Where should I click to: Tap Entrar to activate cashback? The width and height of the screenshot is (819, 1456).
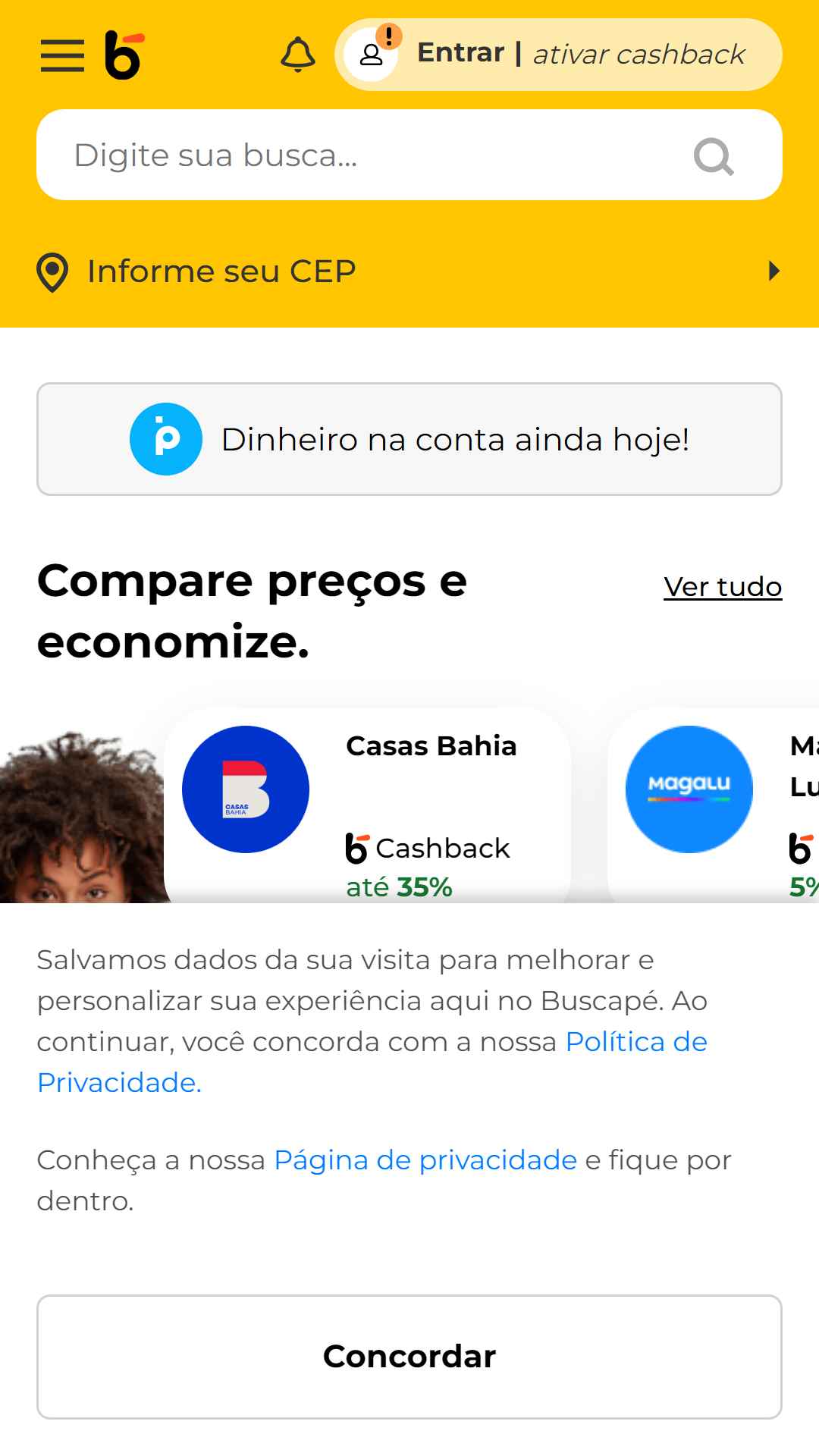559,55
